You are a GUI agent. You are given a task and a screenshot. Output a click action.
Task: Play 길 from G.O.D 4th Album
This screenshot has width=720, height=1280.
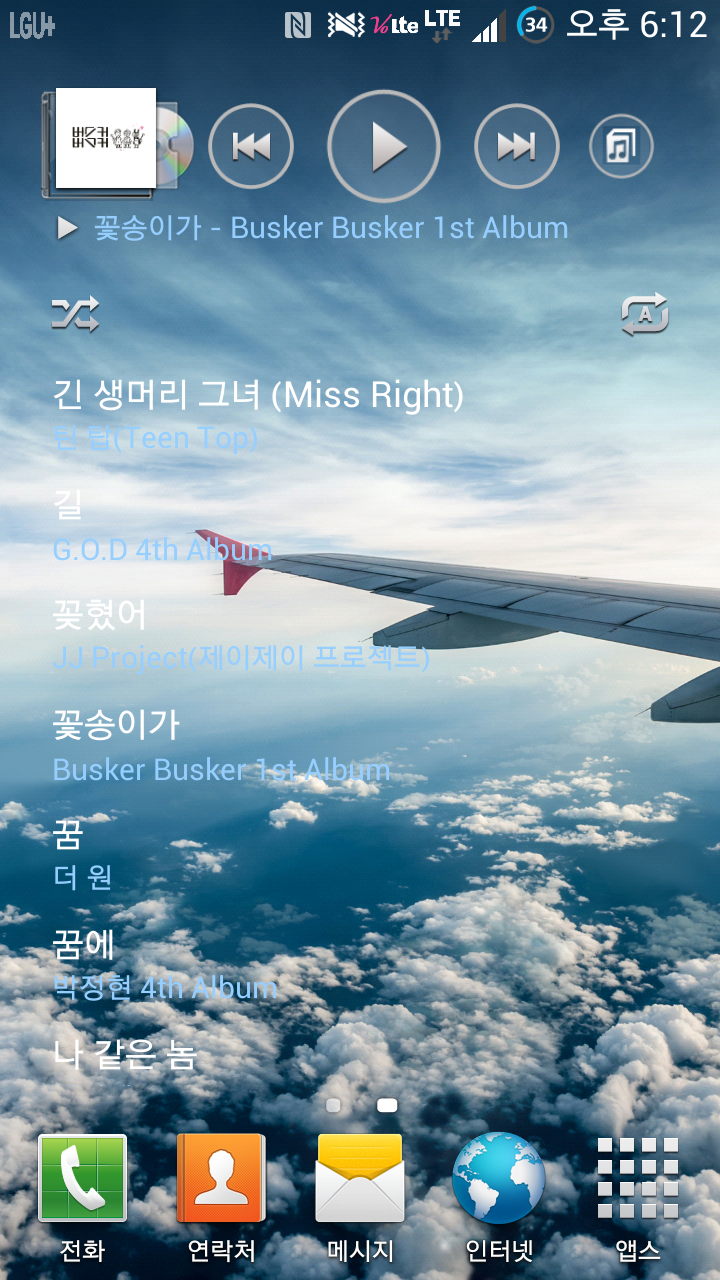pos(160,526)
